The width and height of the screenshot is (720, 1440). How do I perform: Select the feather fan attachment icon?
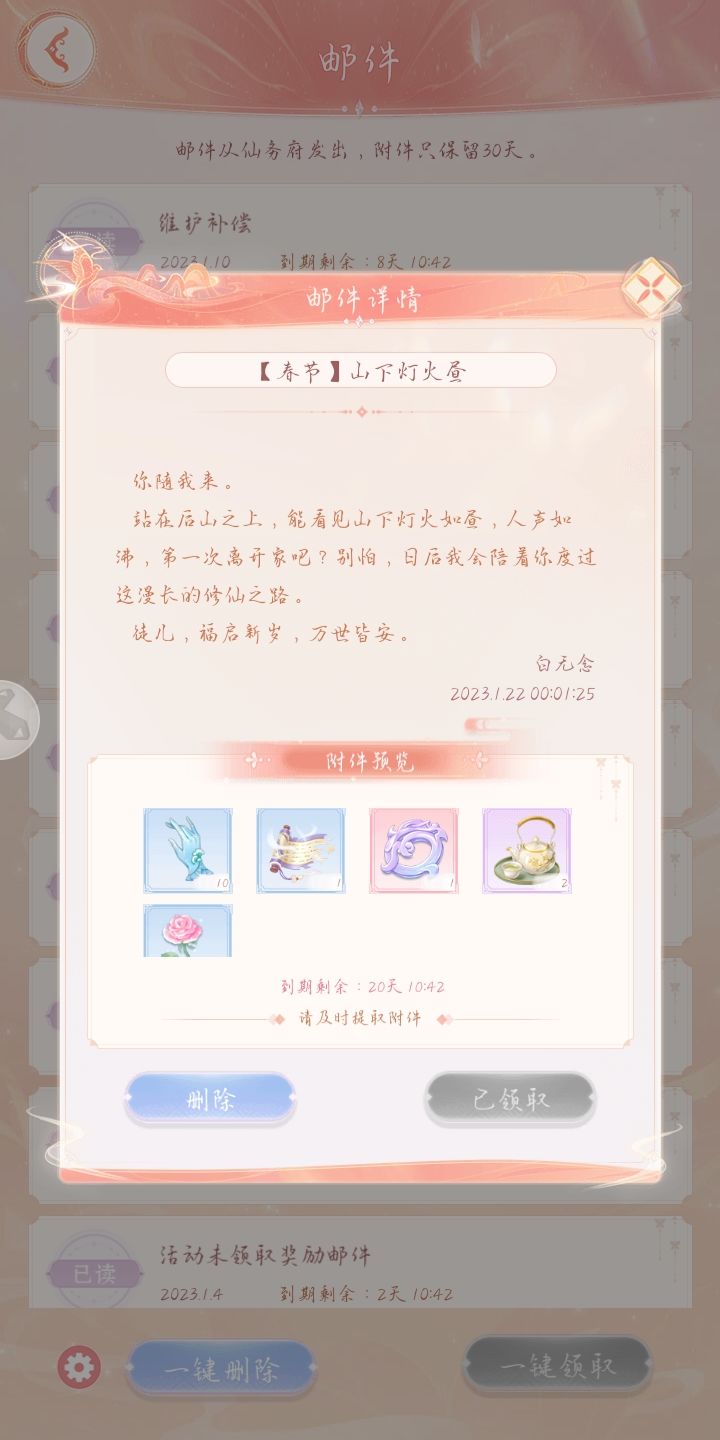coord(300,851)
